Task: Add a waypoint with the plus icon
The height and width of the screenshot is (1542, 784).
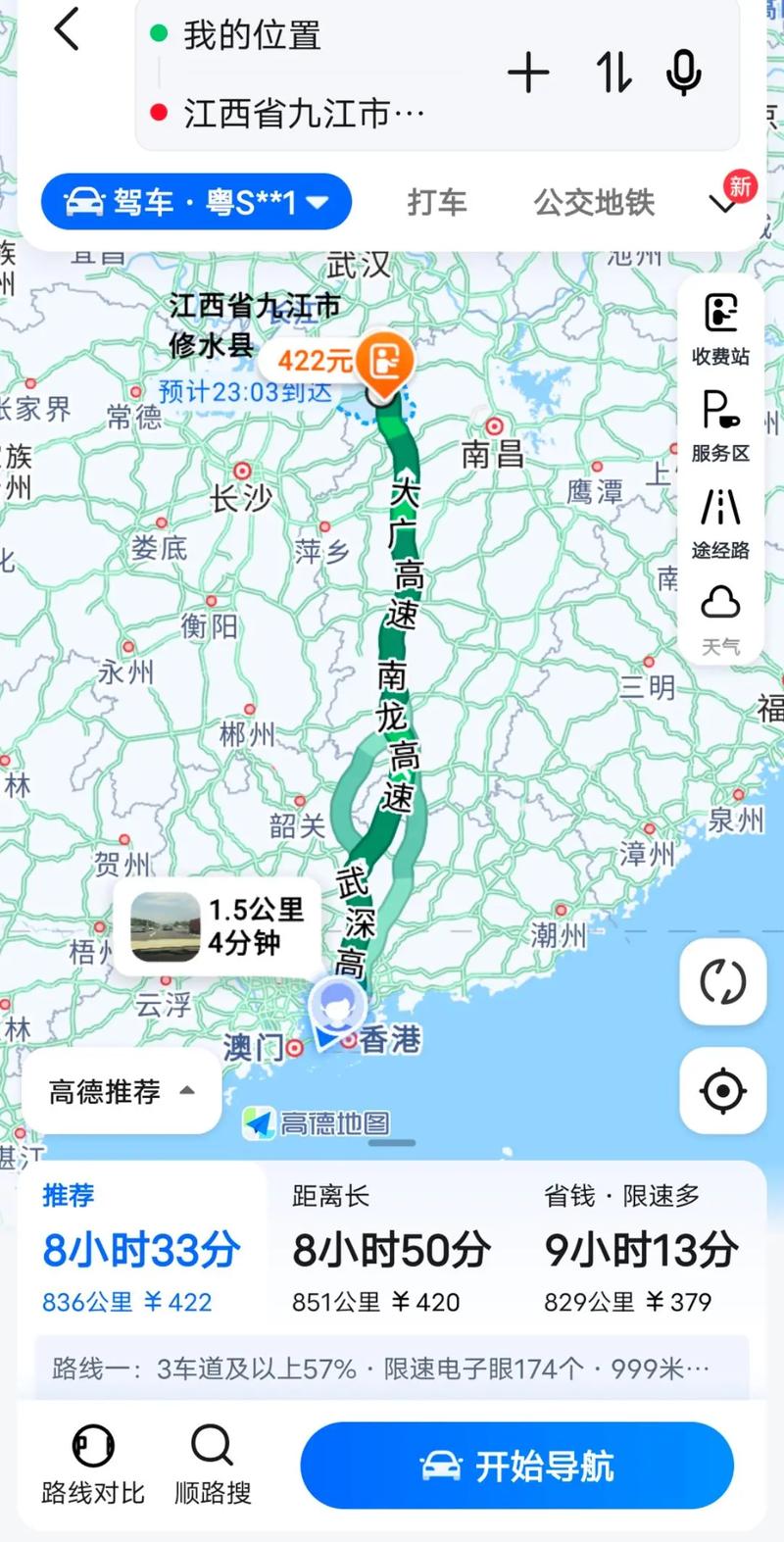Action: pyautogui.click(x=528, y=73)
